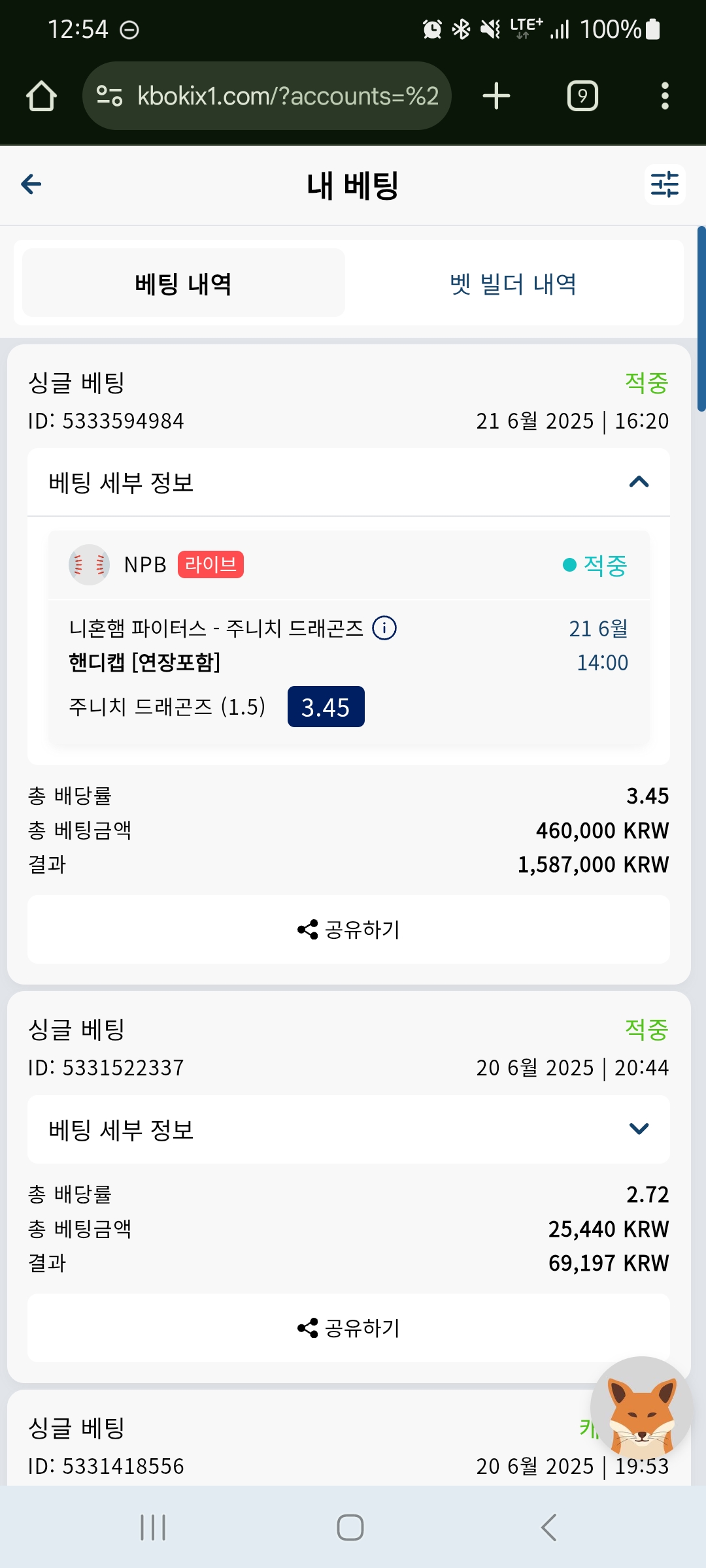Switch to the 벳 빌더 내역 tab
Viewport: 706px width, 1568px height.
pos(514,284)
